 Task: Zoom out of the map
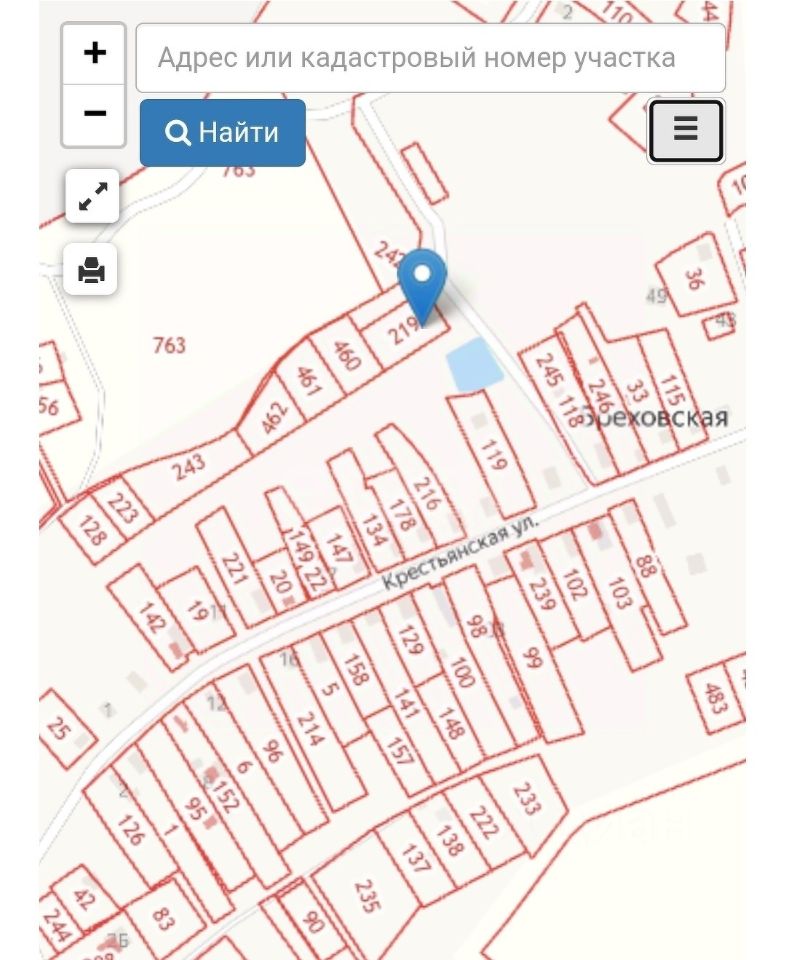(x=94, y=114)
